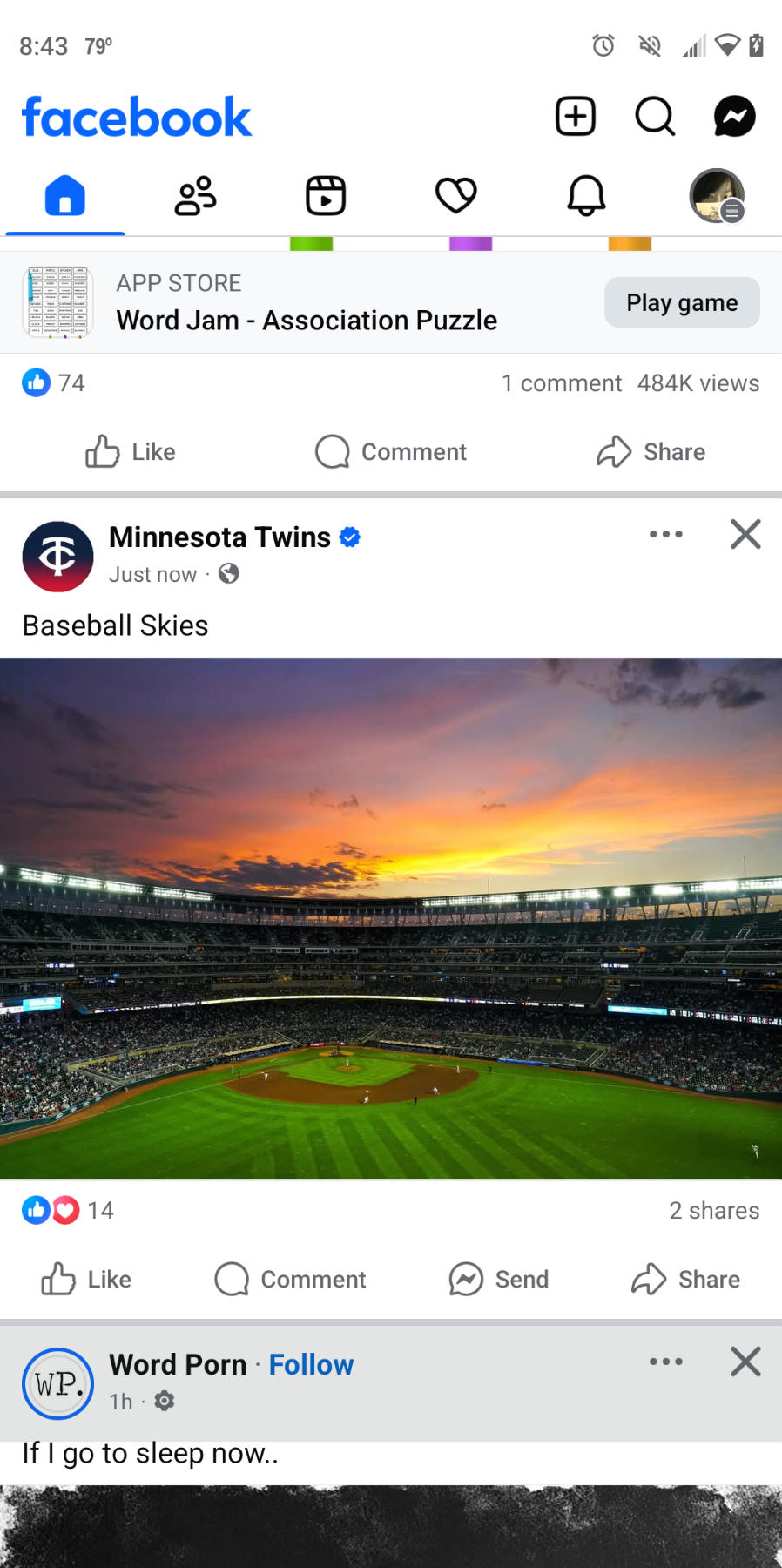Open the Dating heart tab
The width and height of the screenshot is (782, 1568).
click(456, 195)
